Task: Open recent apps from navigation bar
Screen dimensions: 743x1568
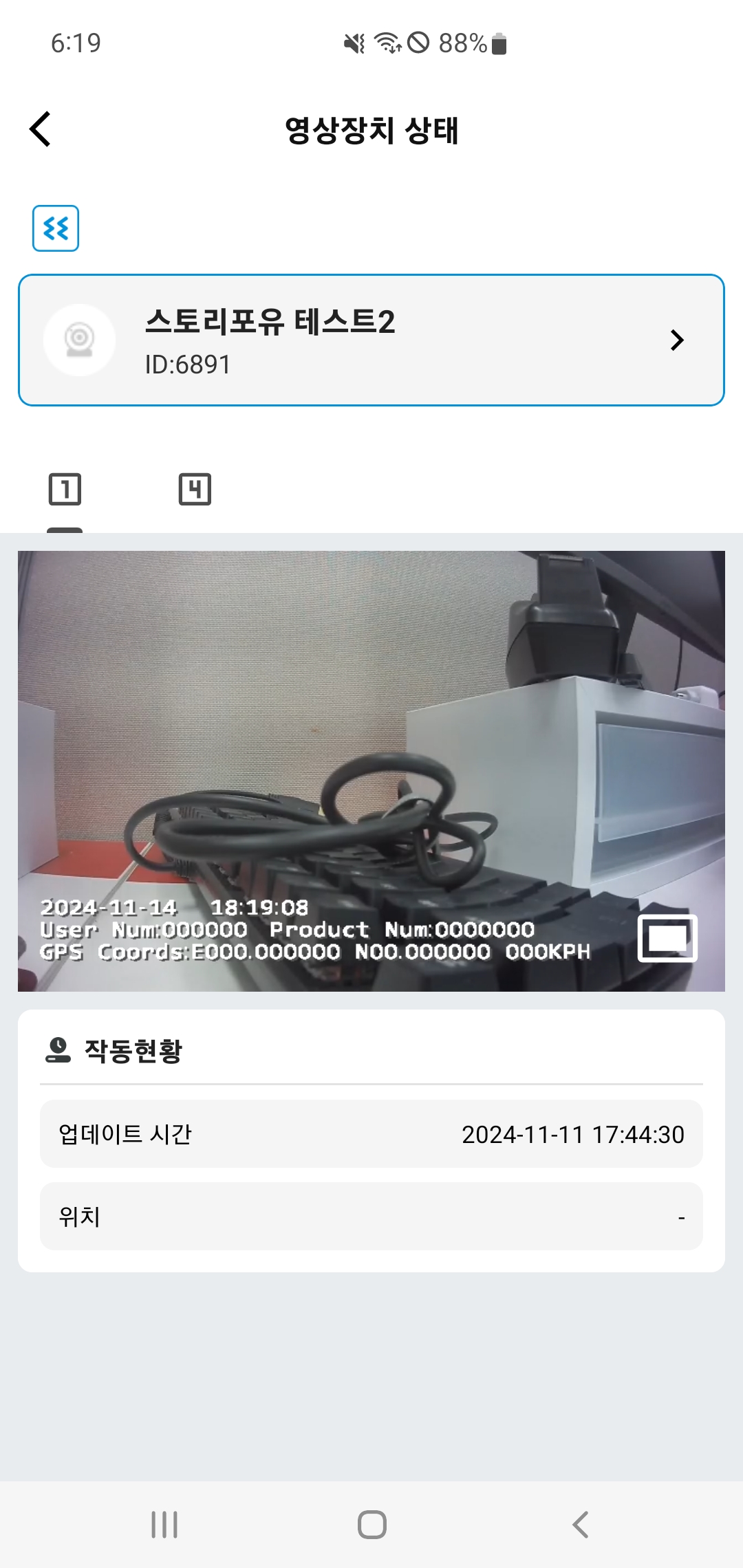Action: click(164, 1525)
